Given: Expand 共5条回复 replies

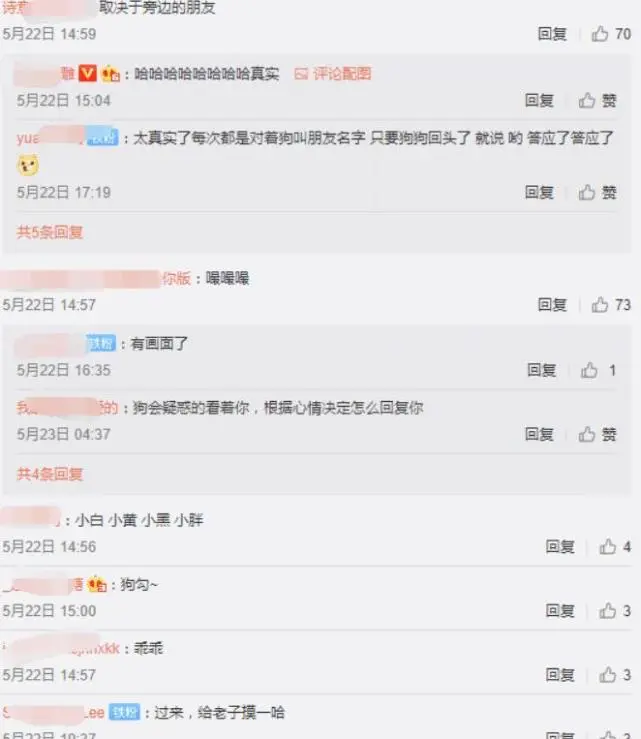Looking at the screenshot, I should (50, 232).
